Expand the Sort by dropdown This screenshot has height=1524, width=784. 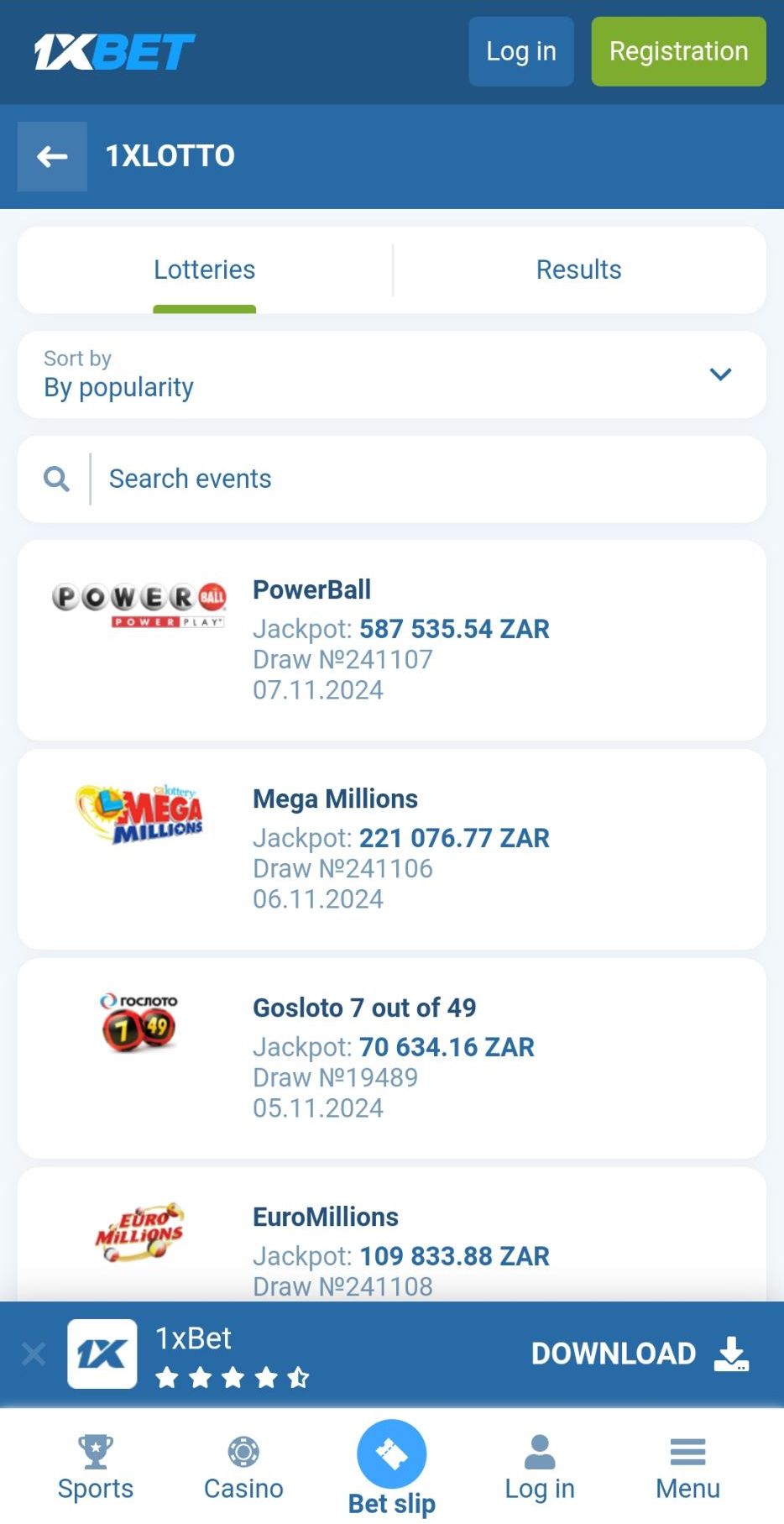[391, 374]
